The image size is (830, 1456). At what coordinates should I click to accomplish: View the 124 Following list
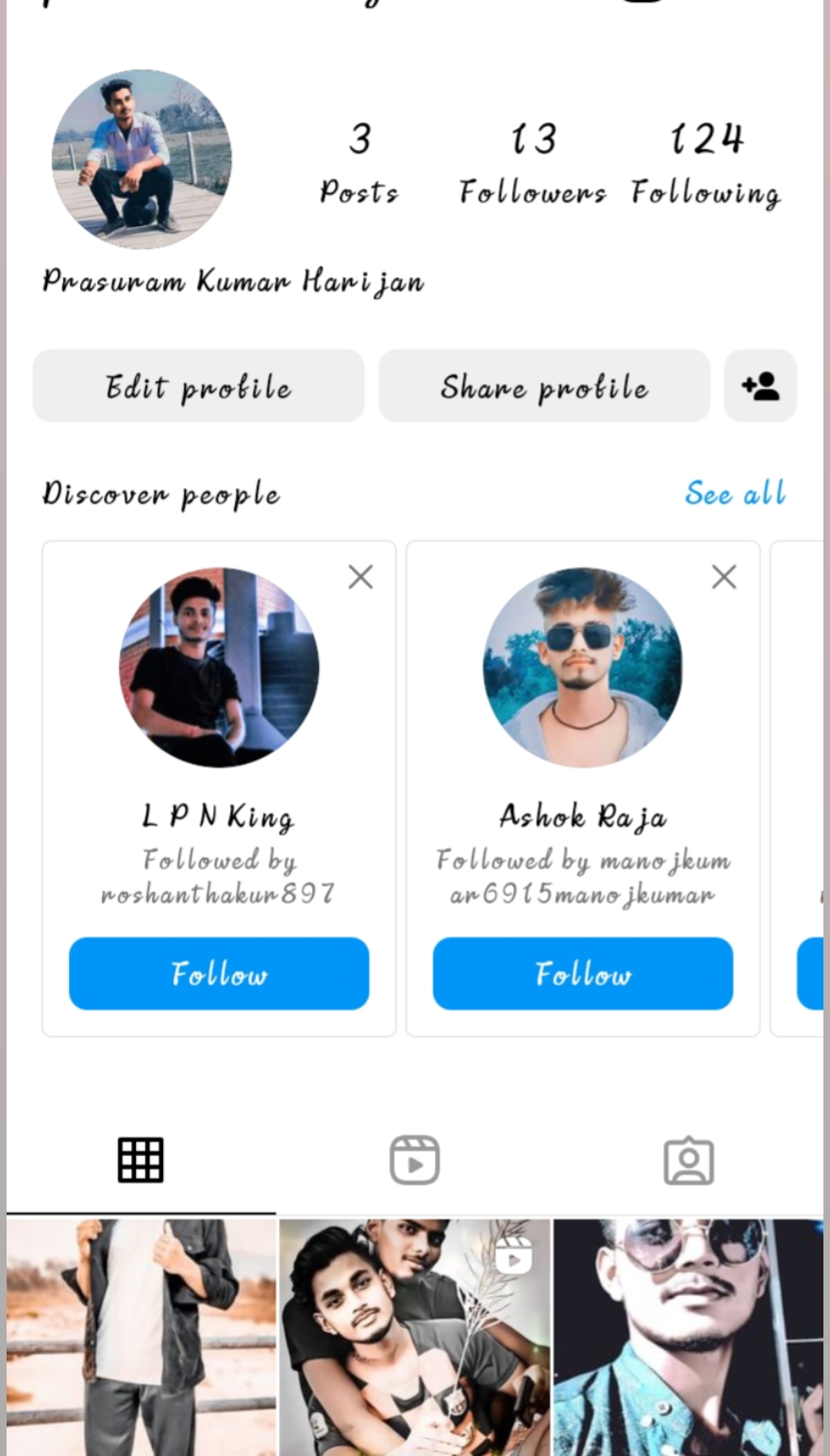pyautogui.click(x=706, y=162)
